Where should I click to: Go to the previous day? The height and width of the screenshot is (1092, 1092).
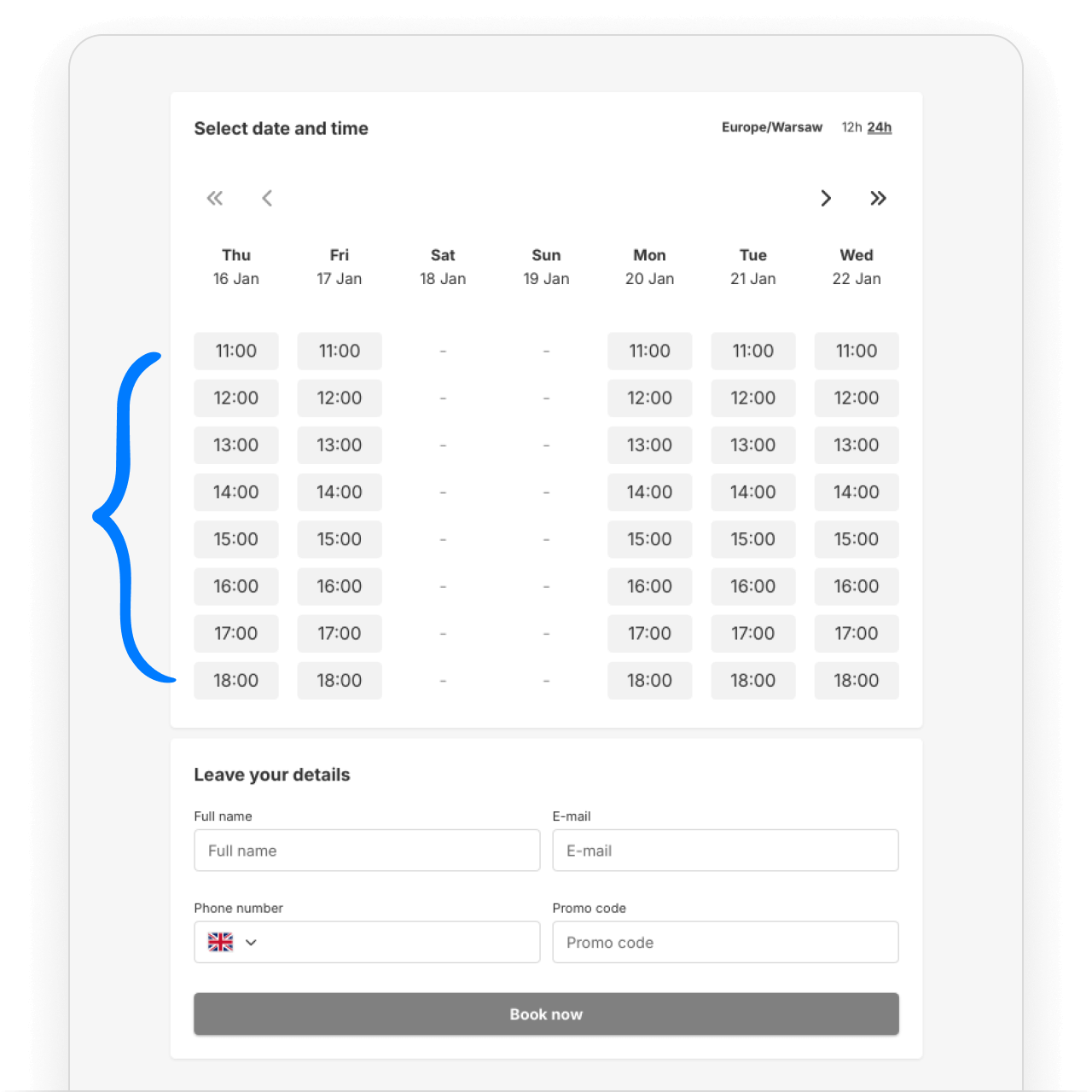(267, 199)
